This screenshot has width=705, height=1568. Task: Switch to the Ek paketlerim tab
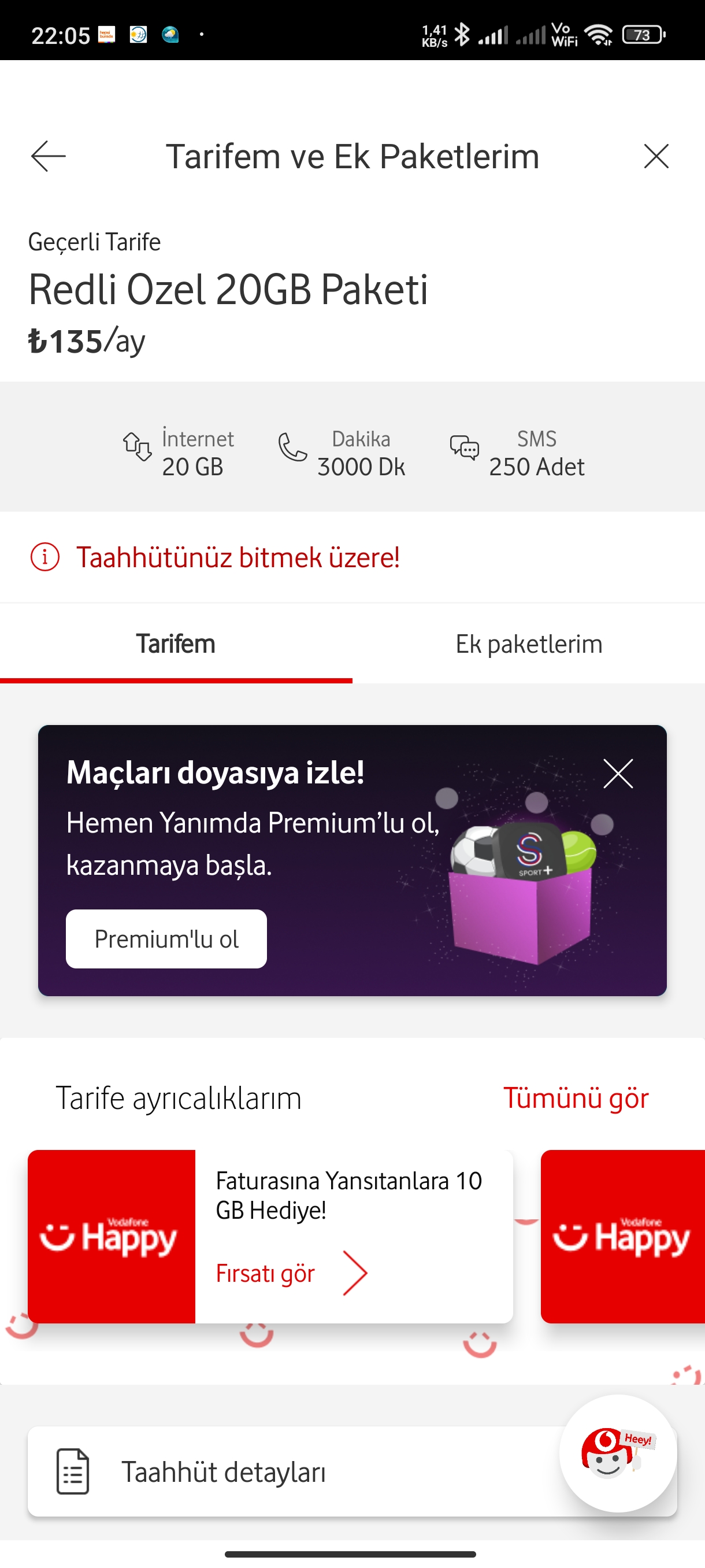[529, 644]
